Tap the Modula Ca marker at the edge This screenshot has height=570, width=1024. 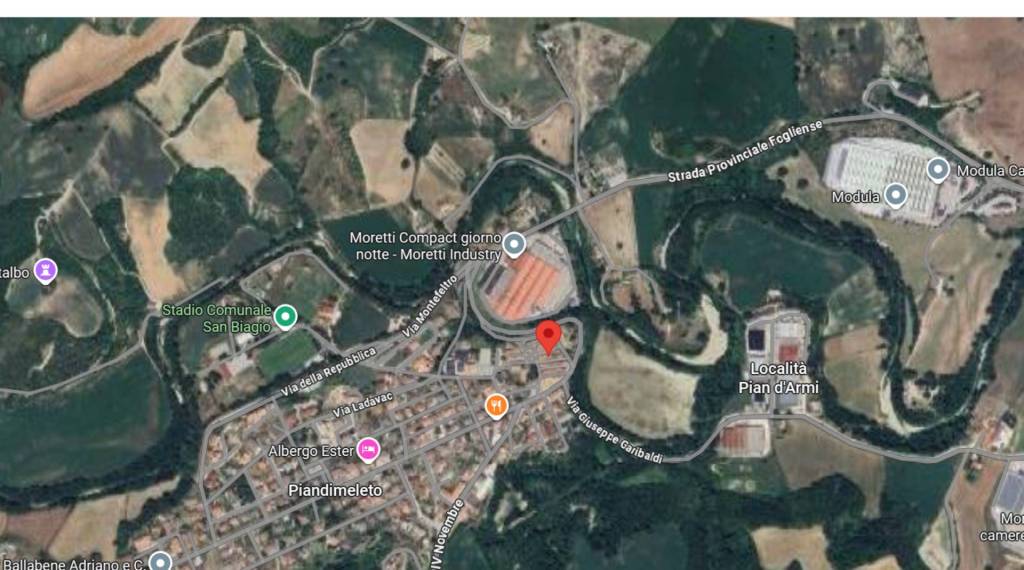938,170
